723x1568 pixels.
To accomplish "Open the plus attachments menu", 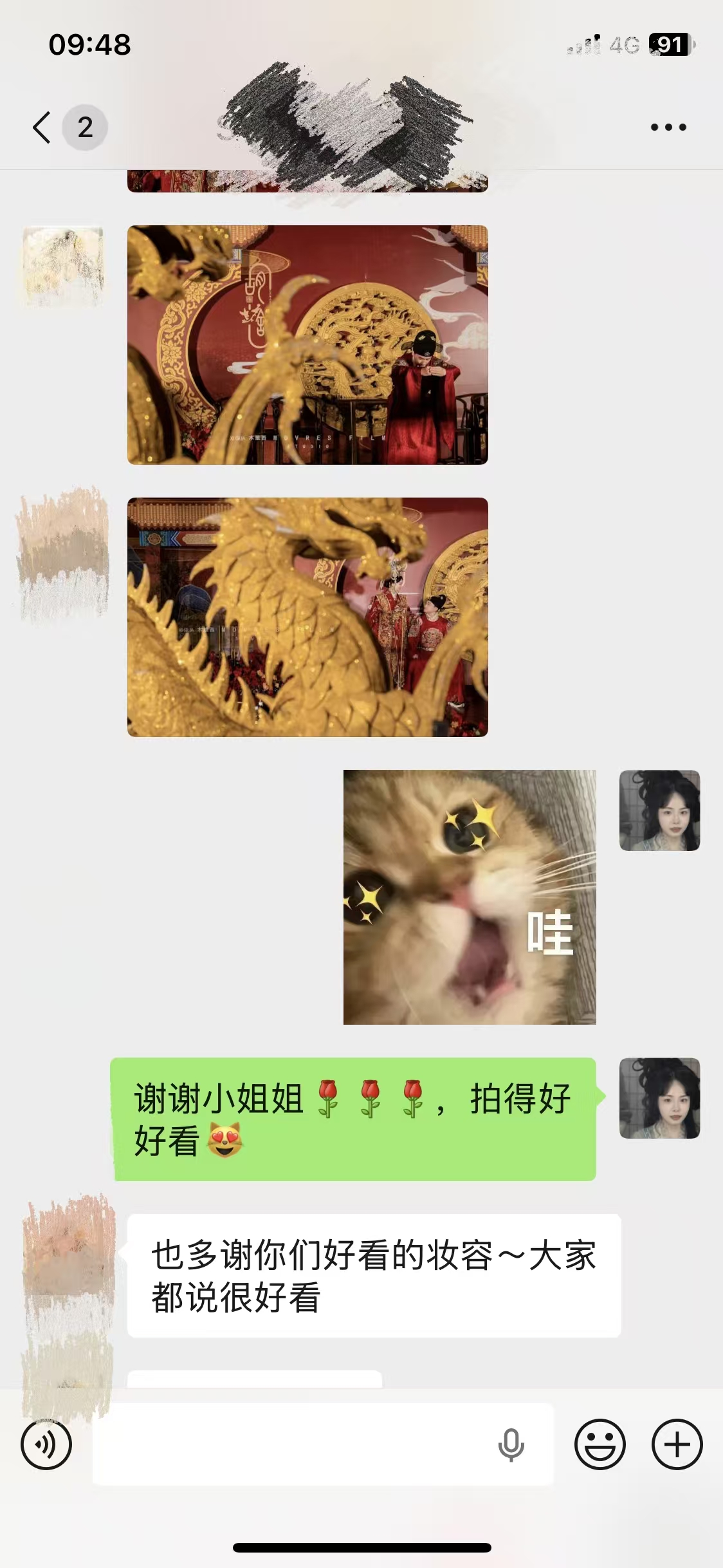I will pos(677,1444).
